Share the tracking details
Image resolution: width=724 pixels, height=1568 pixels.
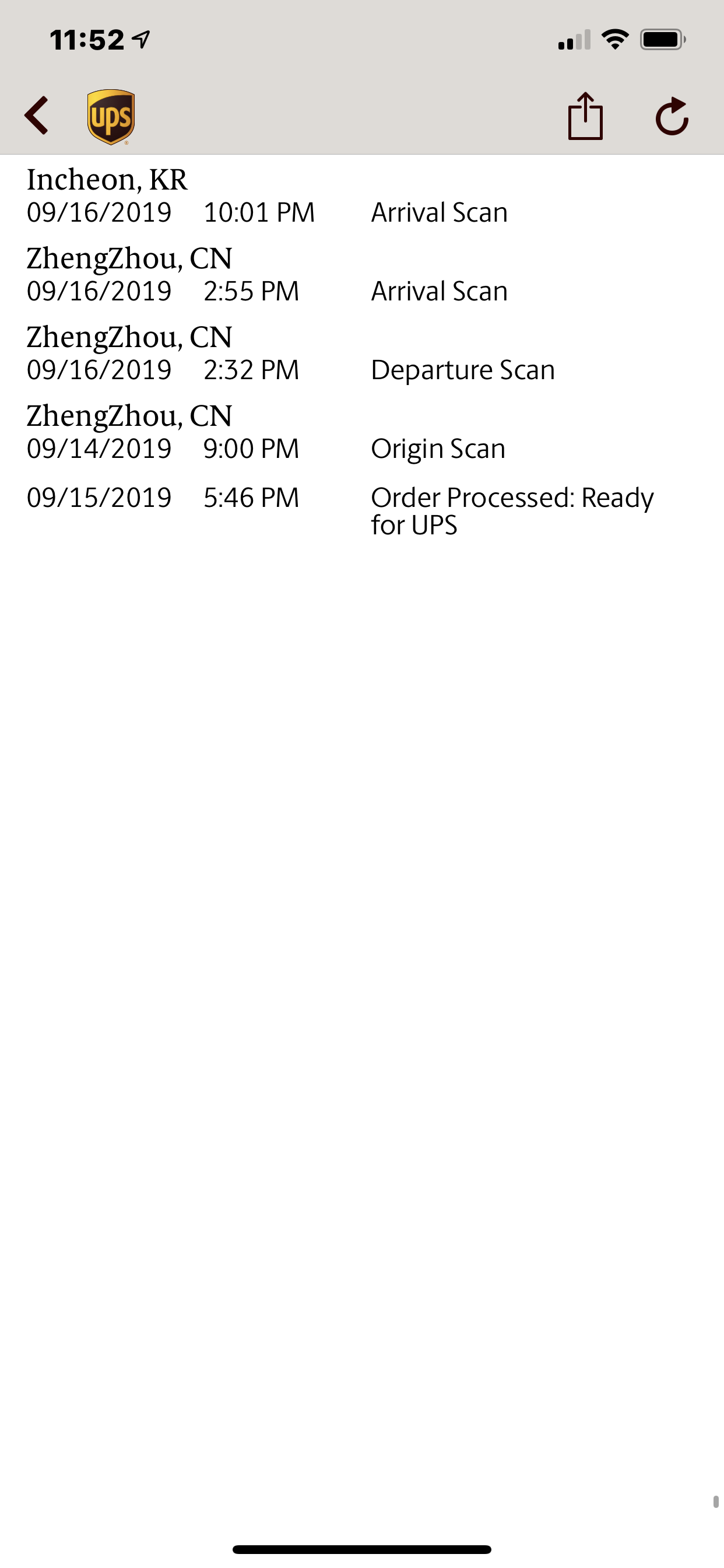[585, 116]
